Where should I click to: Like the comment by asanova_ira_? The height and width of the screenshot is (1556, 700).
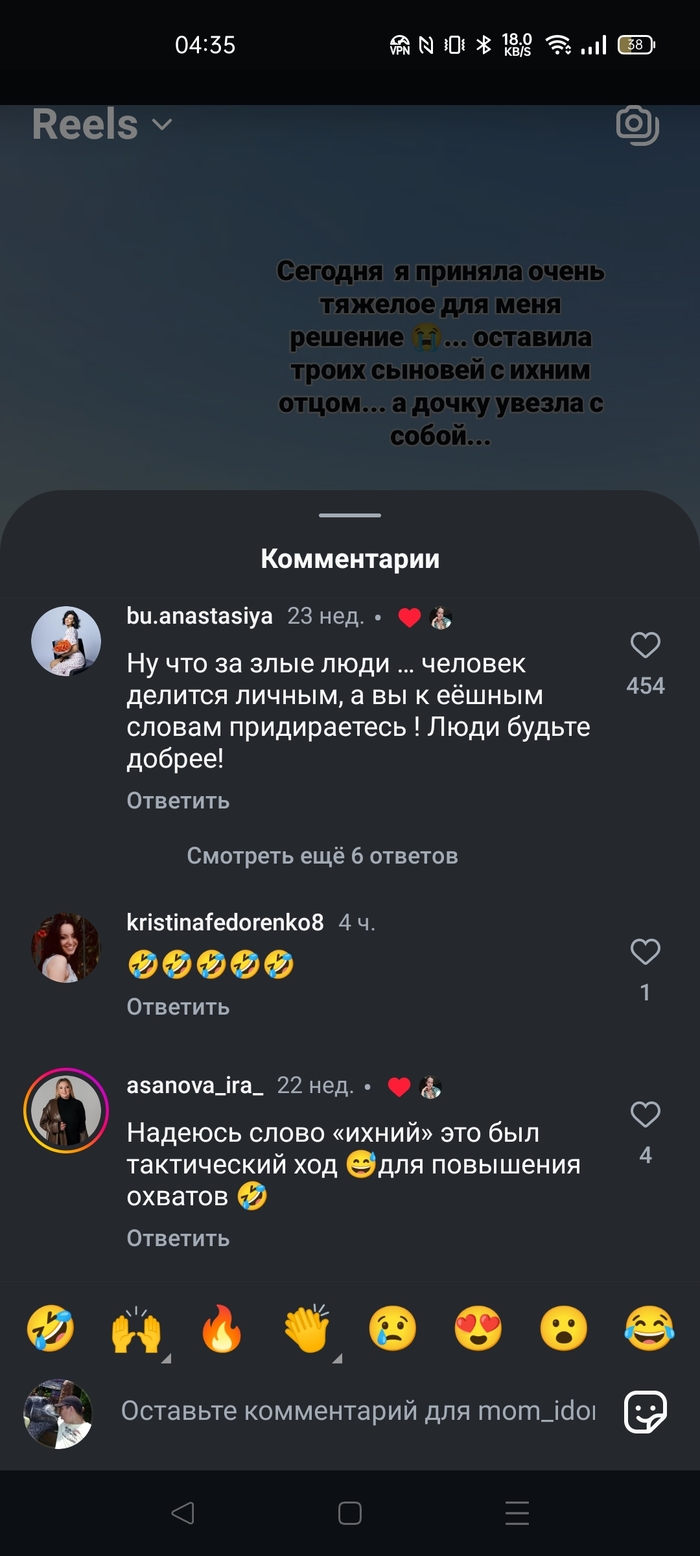click(x=645, y=1114)
